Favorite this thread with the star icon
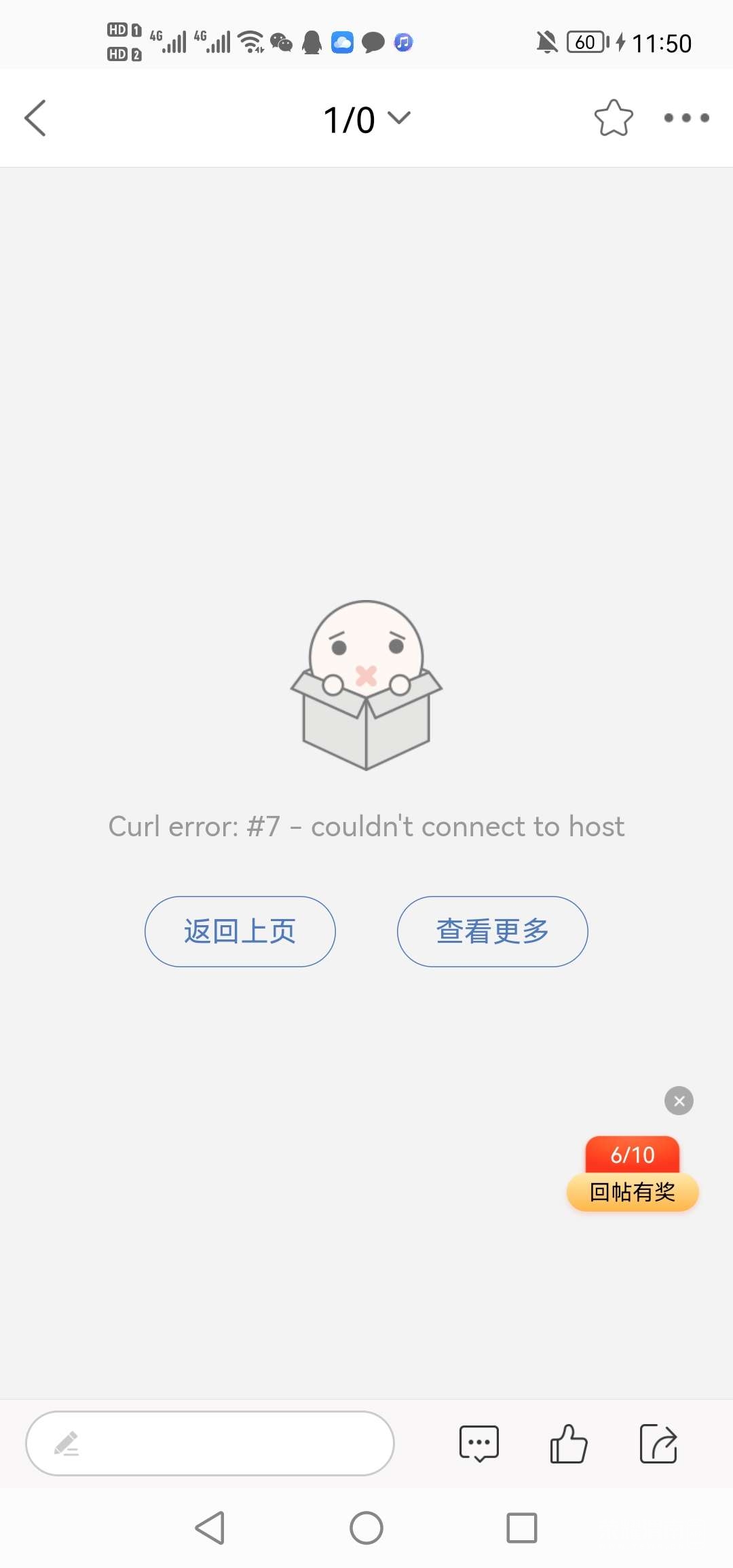The image size is (733, 1568). click(x=614, y=118)
